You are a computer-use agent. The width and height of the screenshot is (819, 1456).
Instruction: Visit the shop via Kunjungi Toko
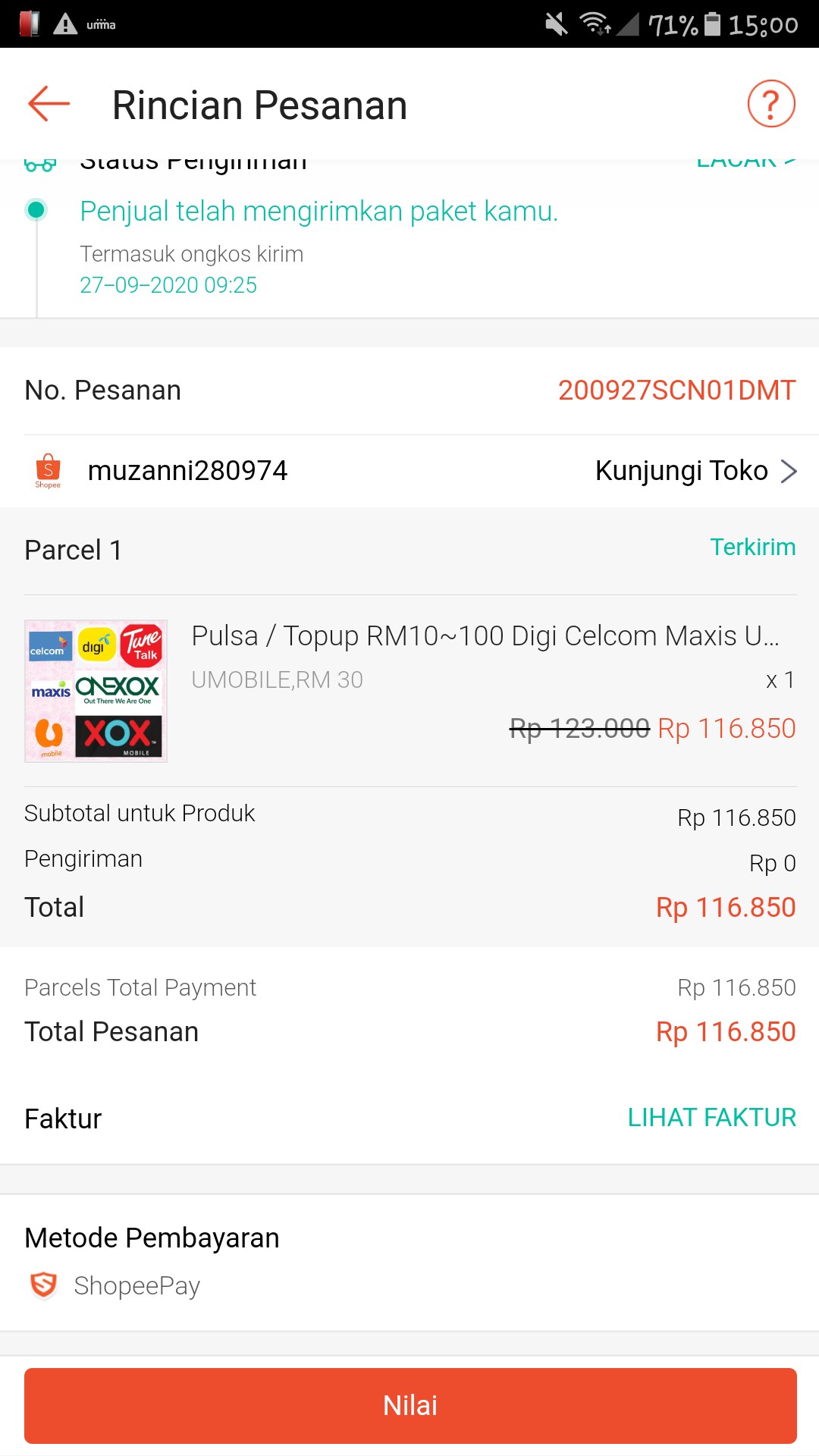[695, 471]
